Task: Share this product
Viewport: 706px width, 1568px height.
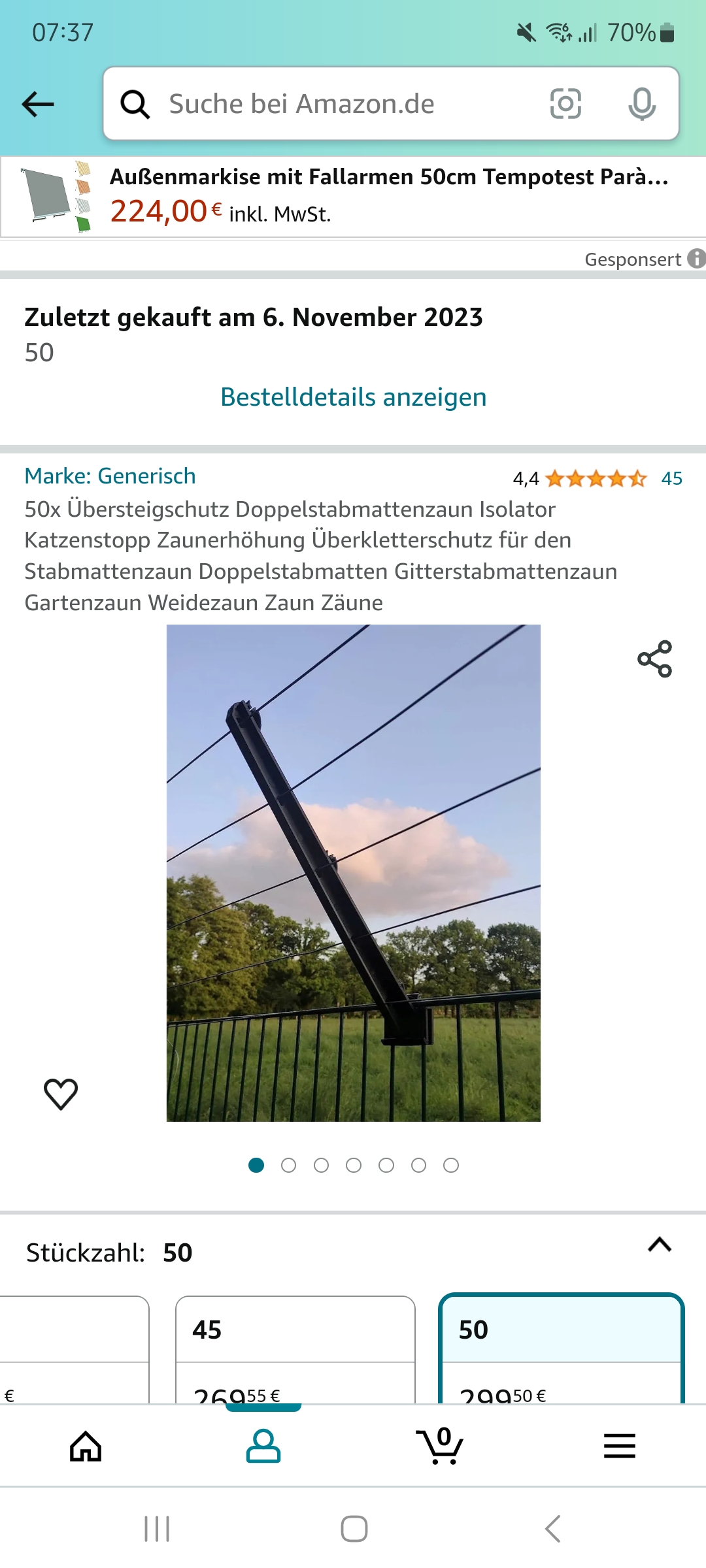Action: tap(654, 659)
